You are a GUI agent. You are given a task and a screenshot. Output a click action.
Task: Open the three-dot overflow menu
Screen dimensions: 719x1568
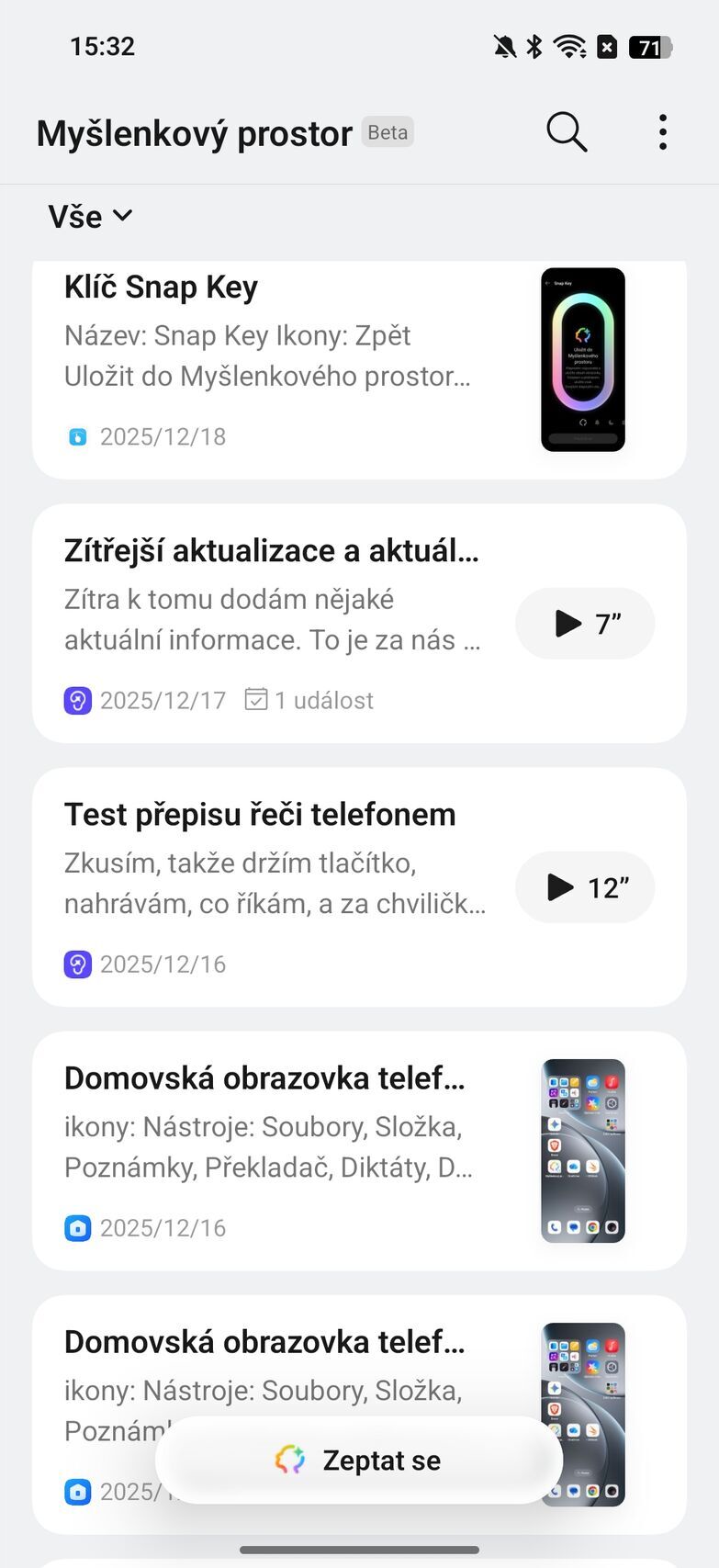pos(662,131)
